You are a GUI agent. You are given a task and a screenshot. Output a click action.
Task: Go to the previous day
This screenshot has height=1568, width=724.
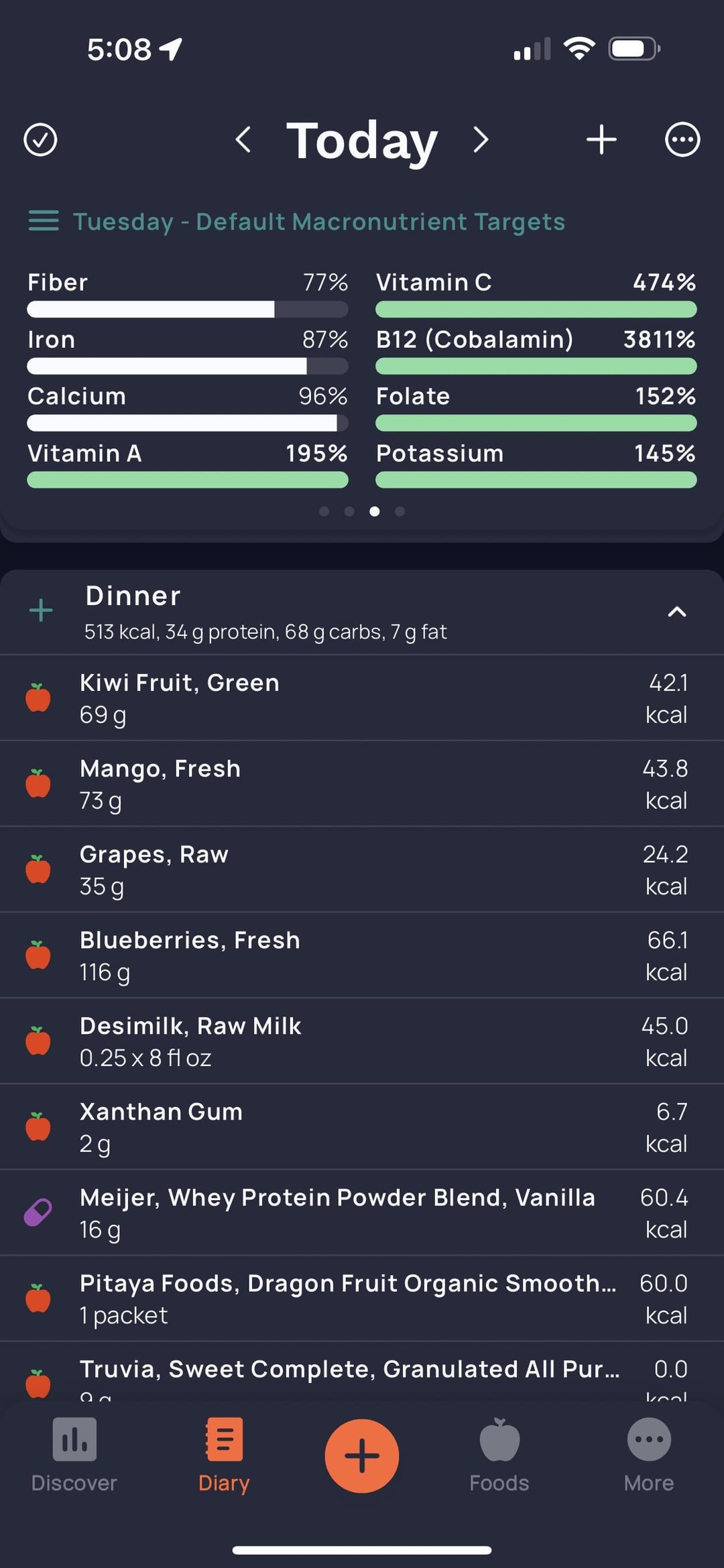(x=243, y=139)
